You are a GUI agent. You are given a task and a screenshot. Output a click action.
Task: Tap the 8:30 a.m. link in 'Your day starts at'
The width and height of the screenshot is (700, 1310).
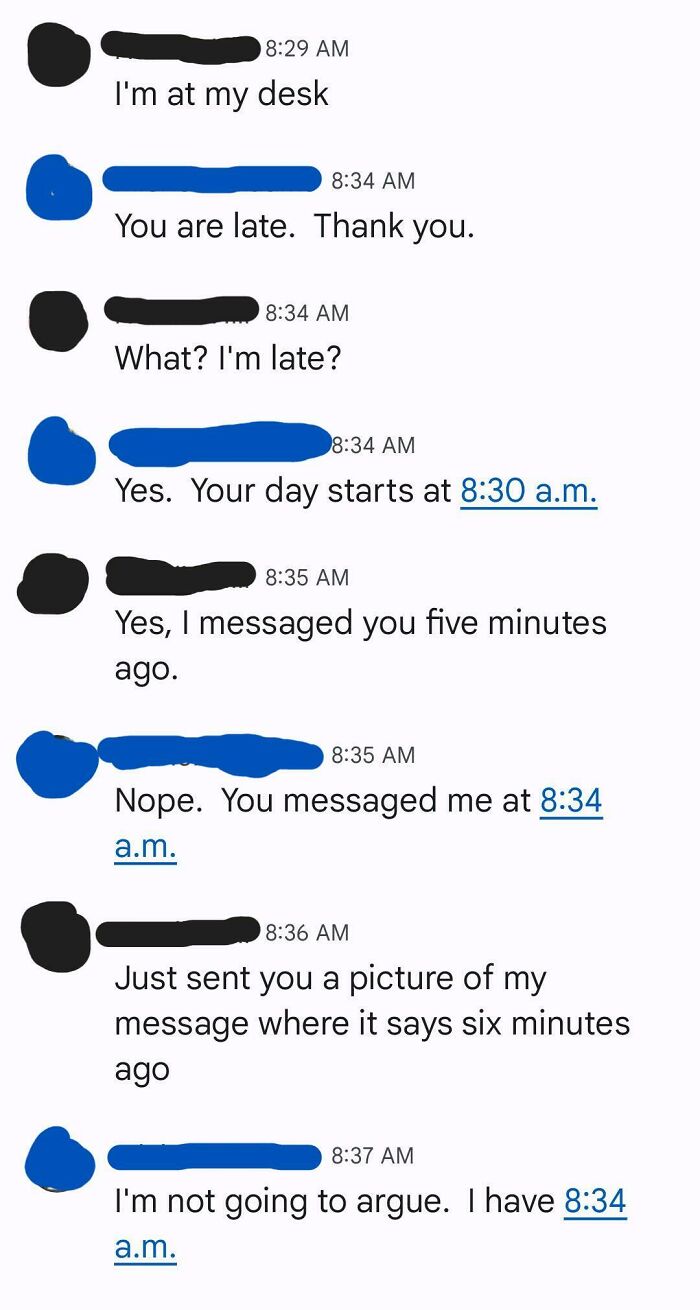(528, 491)
